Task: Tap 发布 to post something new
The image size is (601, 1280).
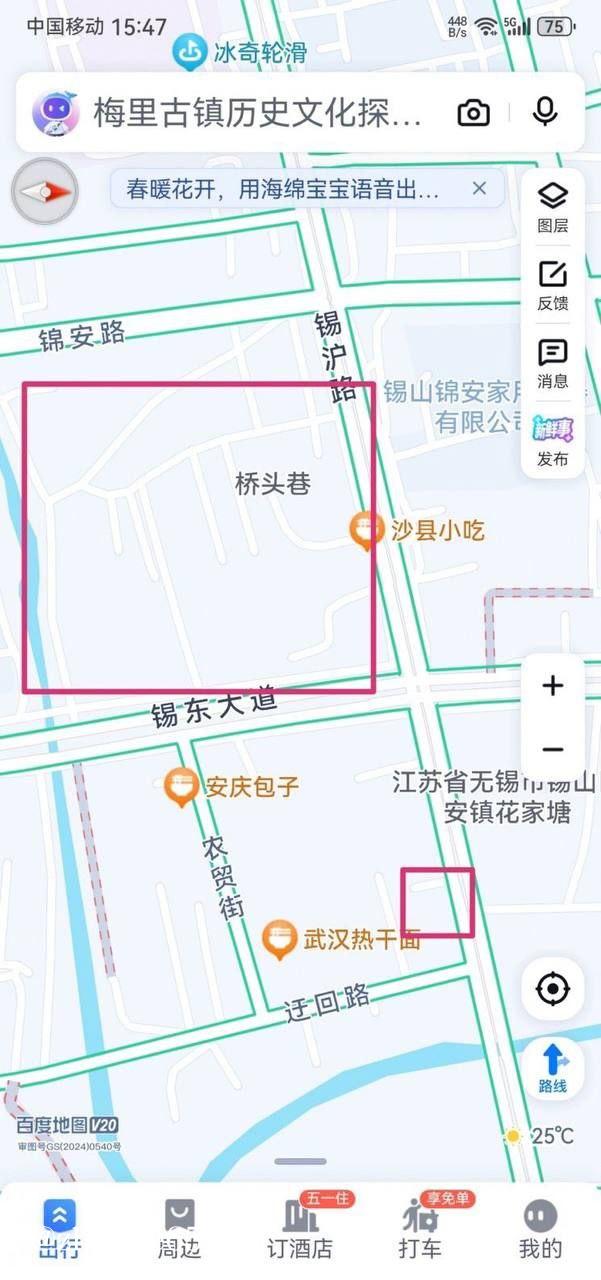Action: (x=552, y=441)
